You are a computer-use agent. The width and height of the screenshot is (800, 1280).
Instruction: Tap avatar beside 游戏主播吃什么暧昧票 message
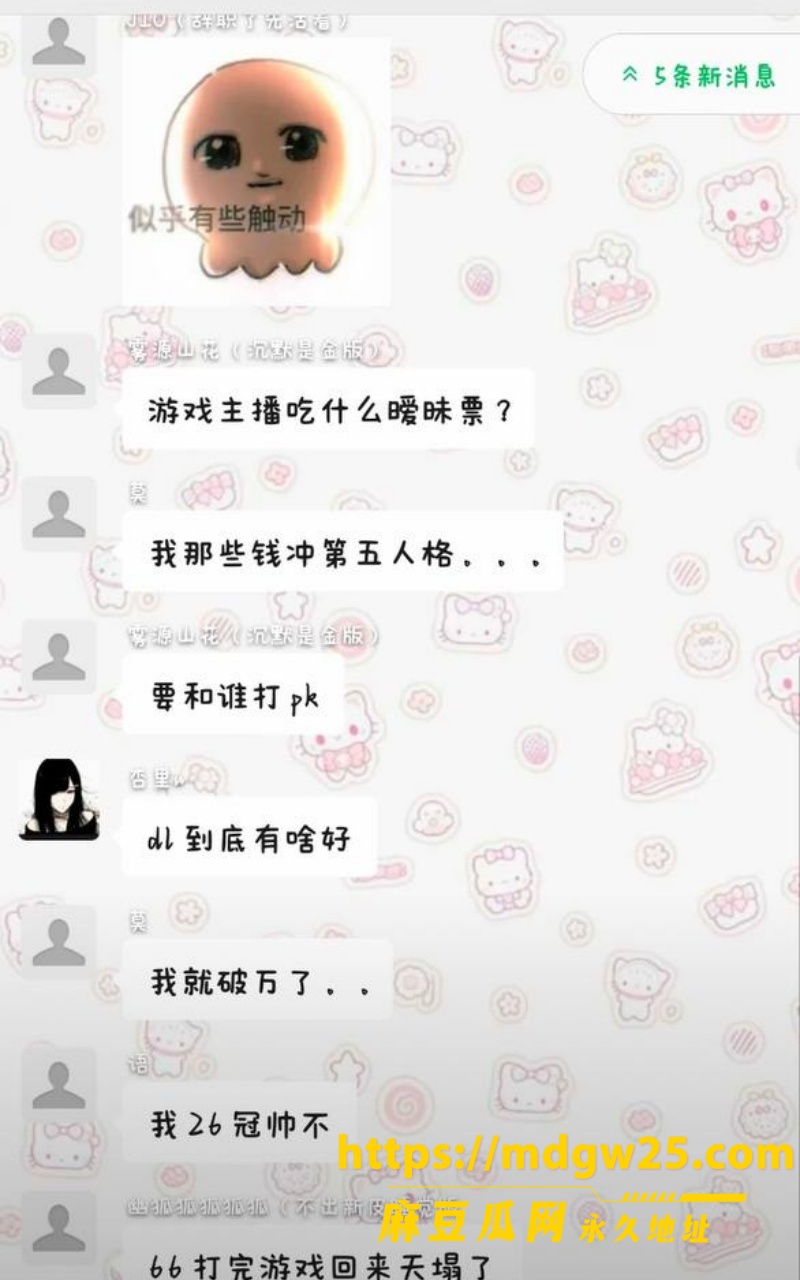(59, 371)
